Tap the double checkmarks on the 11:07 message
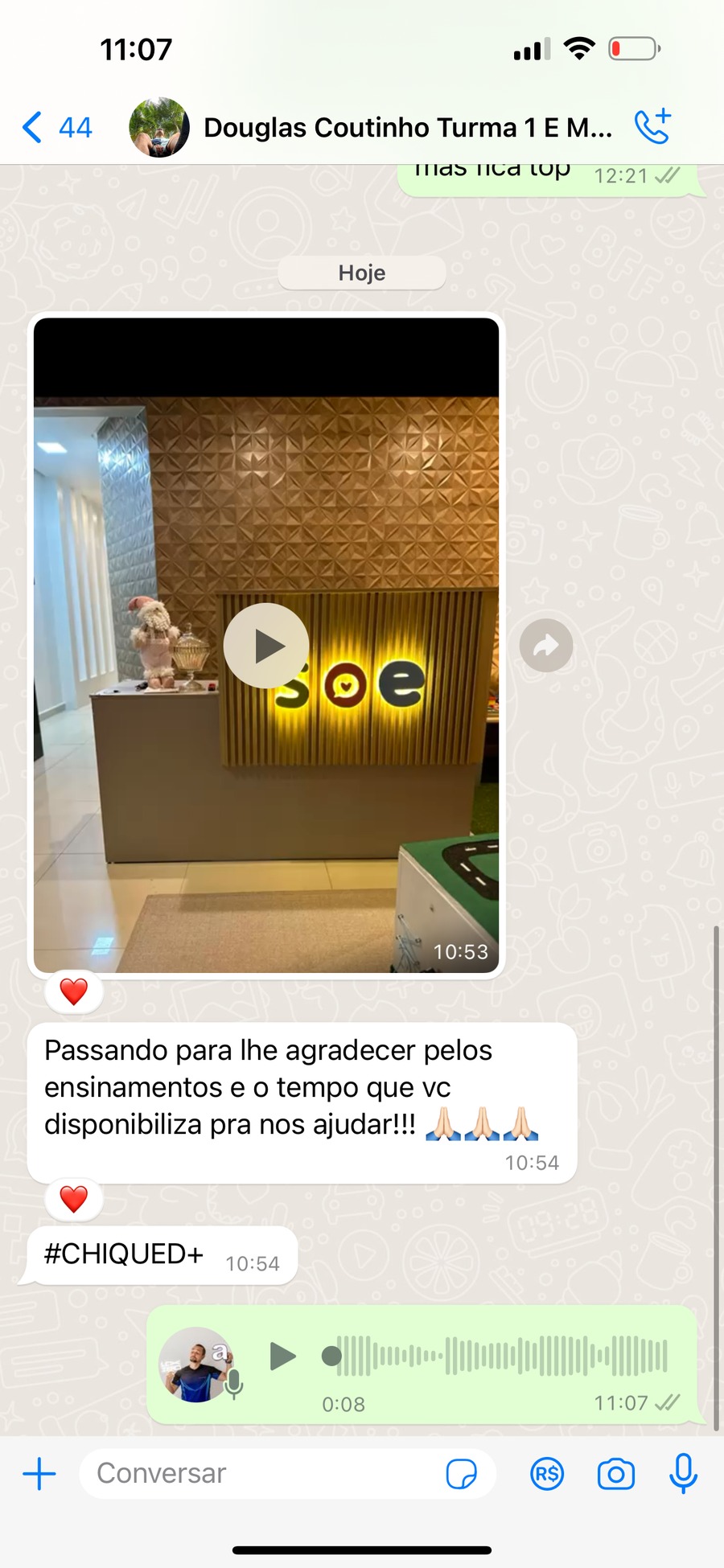The width and height of the screenshot is (724, 1568). coord(668,1402)
